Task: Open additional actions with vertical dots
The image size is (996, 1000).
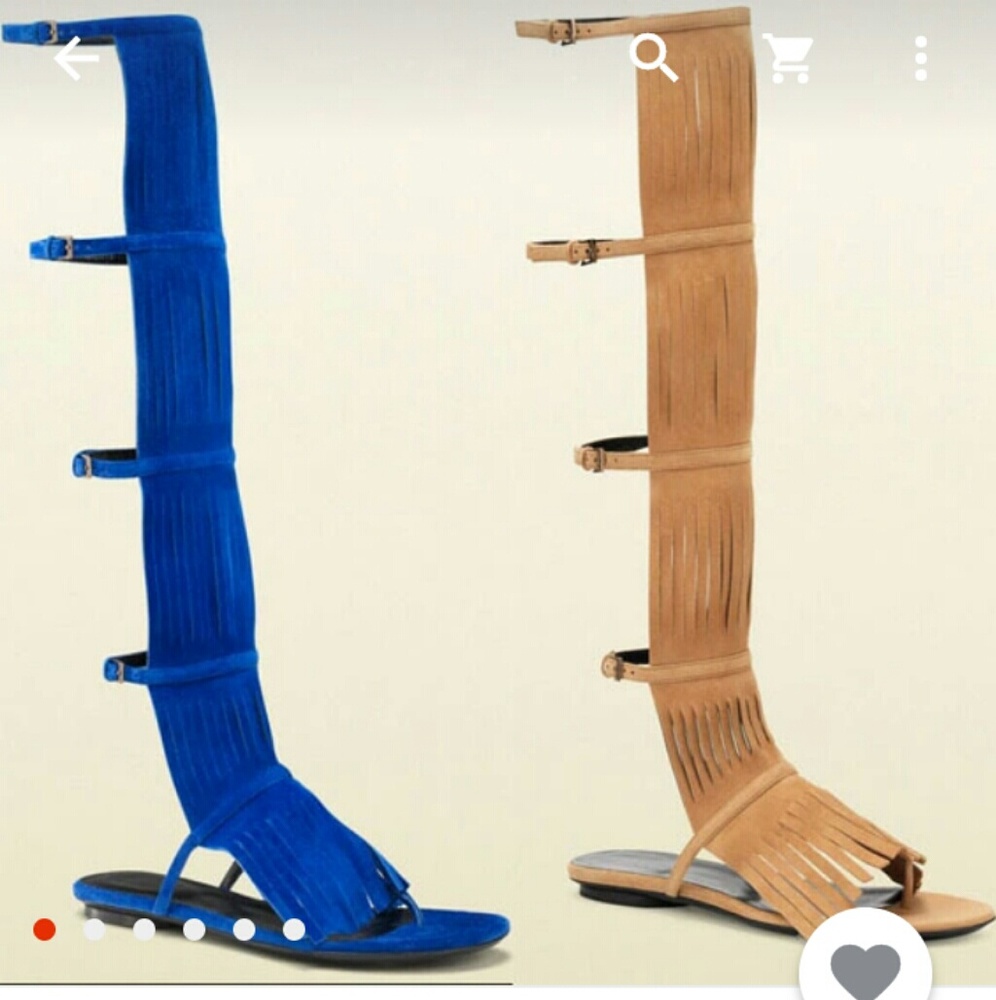Action: [921, 60]
